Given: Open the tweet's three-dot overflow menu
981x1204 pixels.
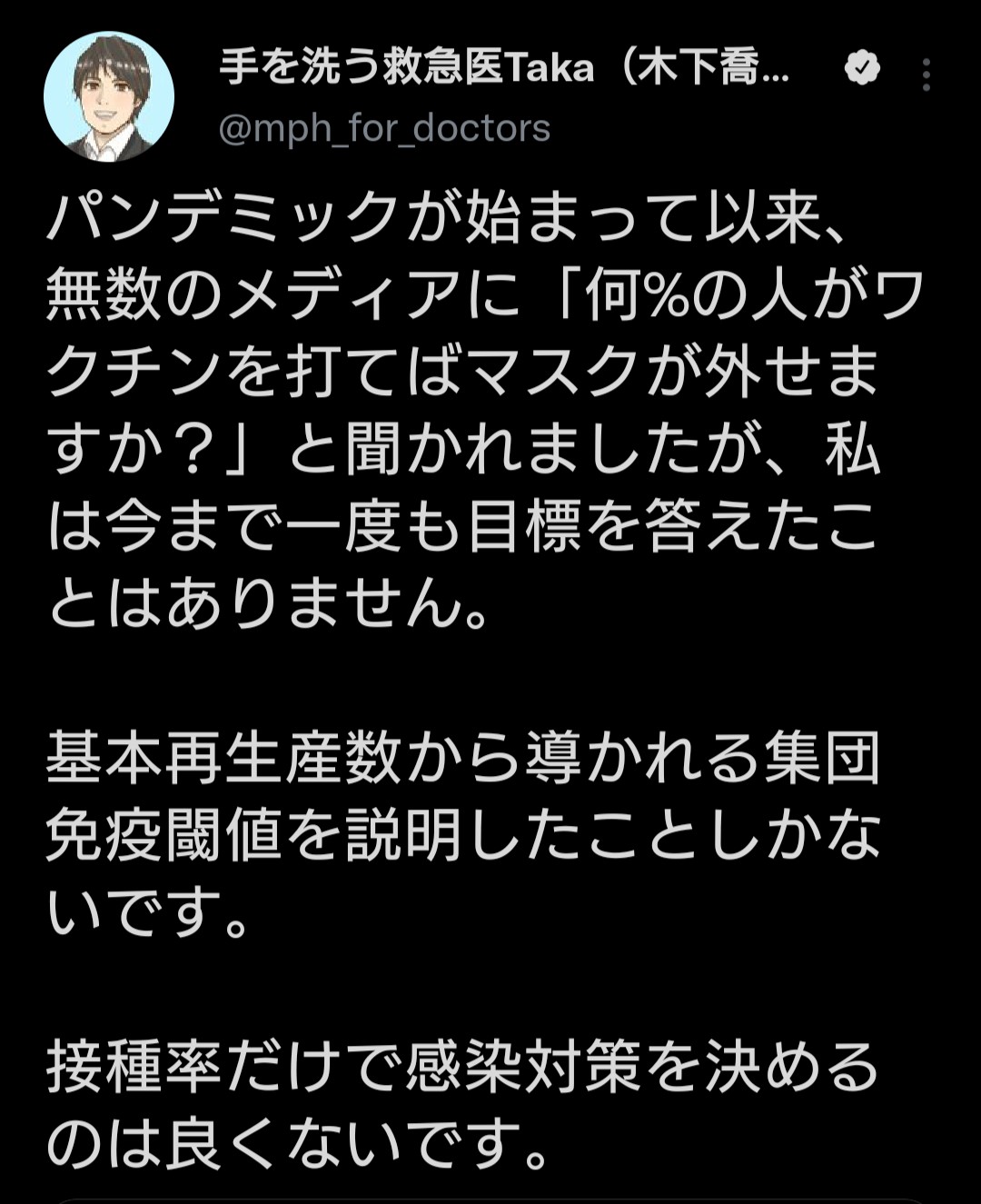Looking at the screenshot, I should click(926, 75).
